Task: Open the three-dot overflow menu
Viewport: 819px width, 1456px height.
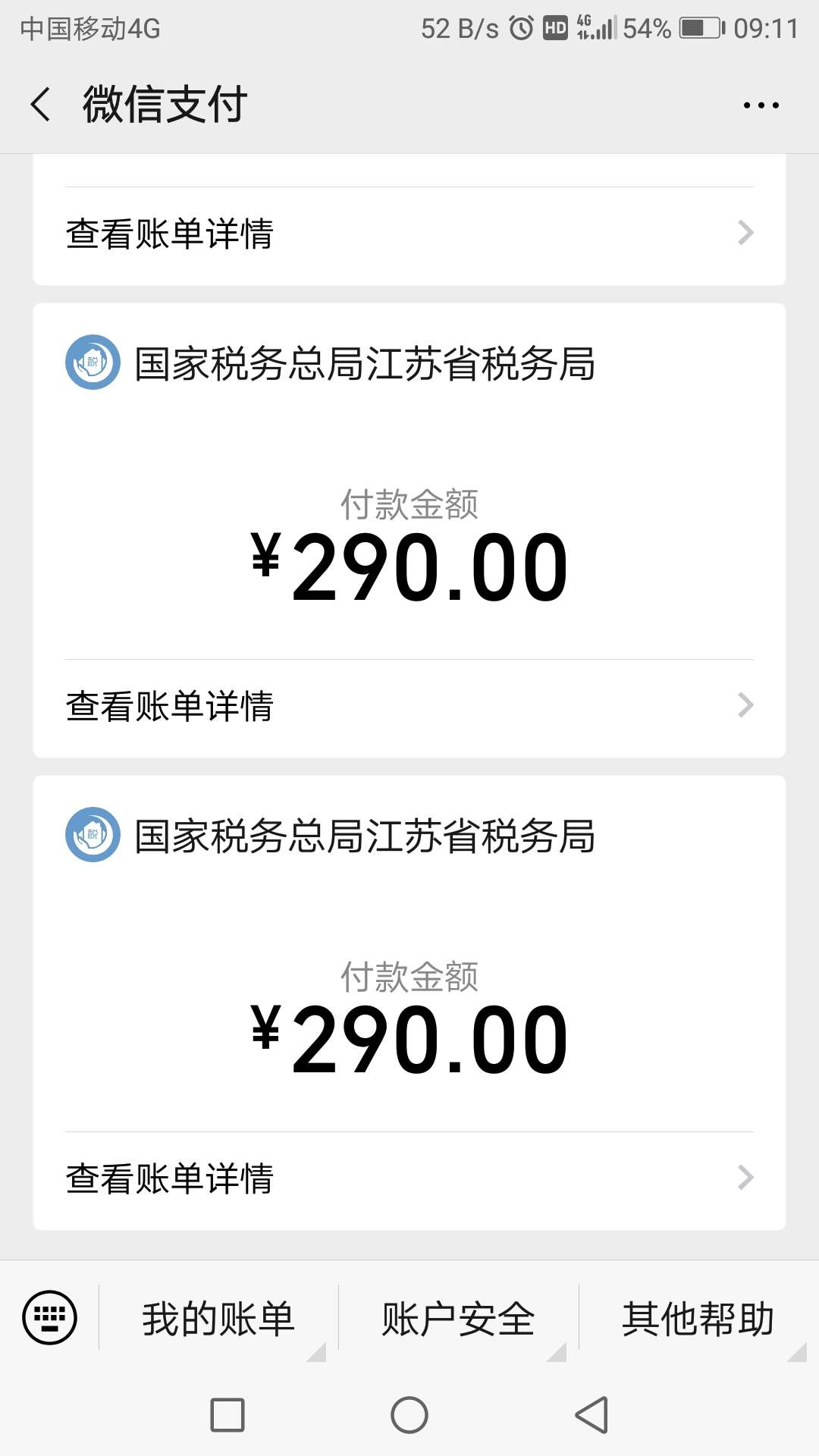Action: (761, 105)
